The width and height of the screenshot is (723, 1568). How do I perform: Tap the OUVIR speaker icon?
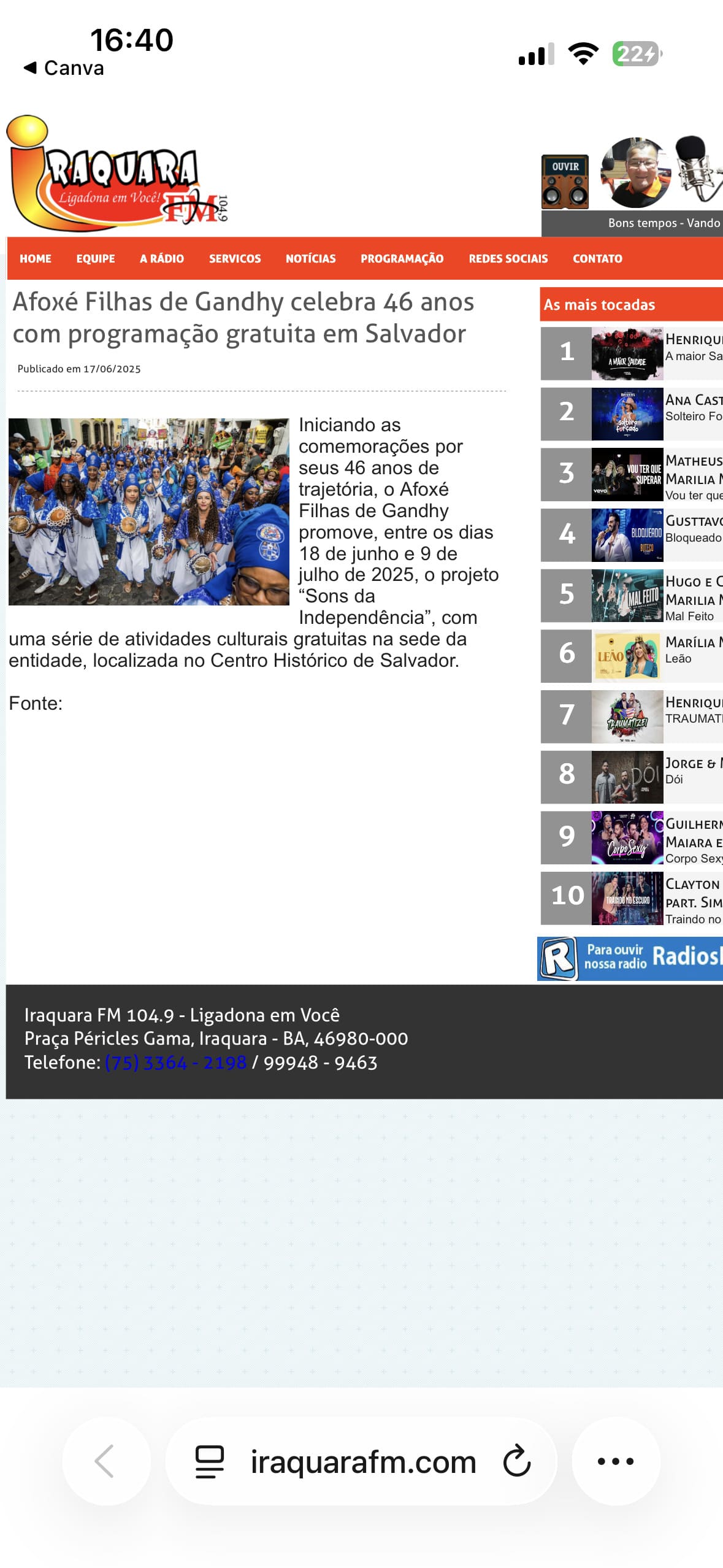pyautogui.click(x=565, y=182)
